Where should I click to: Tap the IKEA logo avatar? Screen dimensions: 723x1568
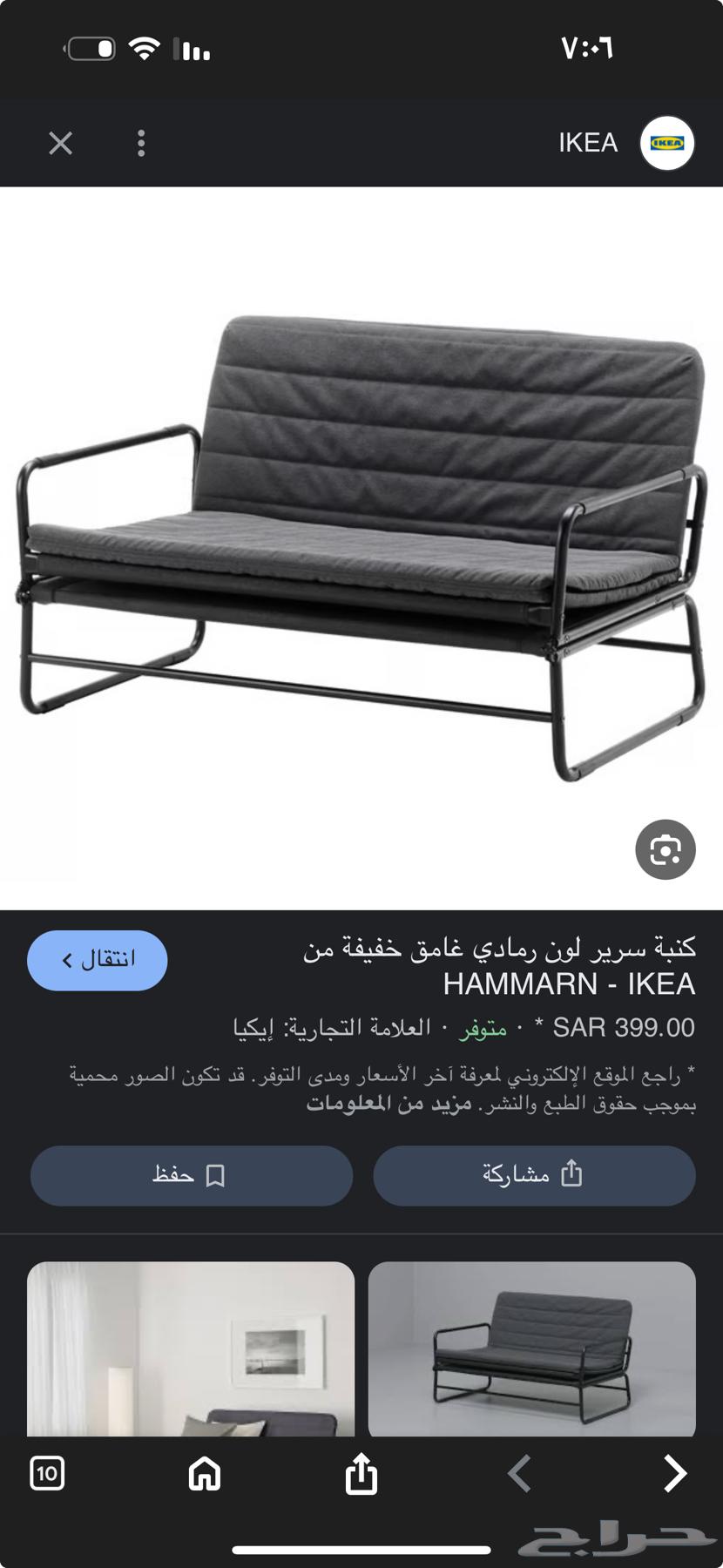[666, 142]
